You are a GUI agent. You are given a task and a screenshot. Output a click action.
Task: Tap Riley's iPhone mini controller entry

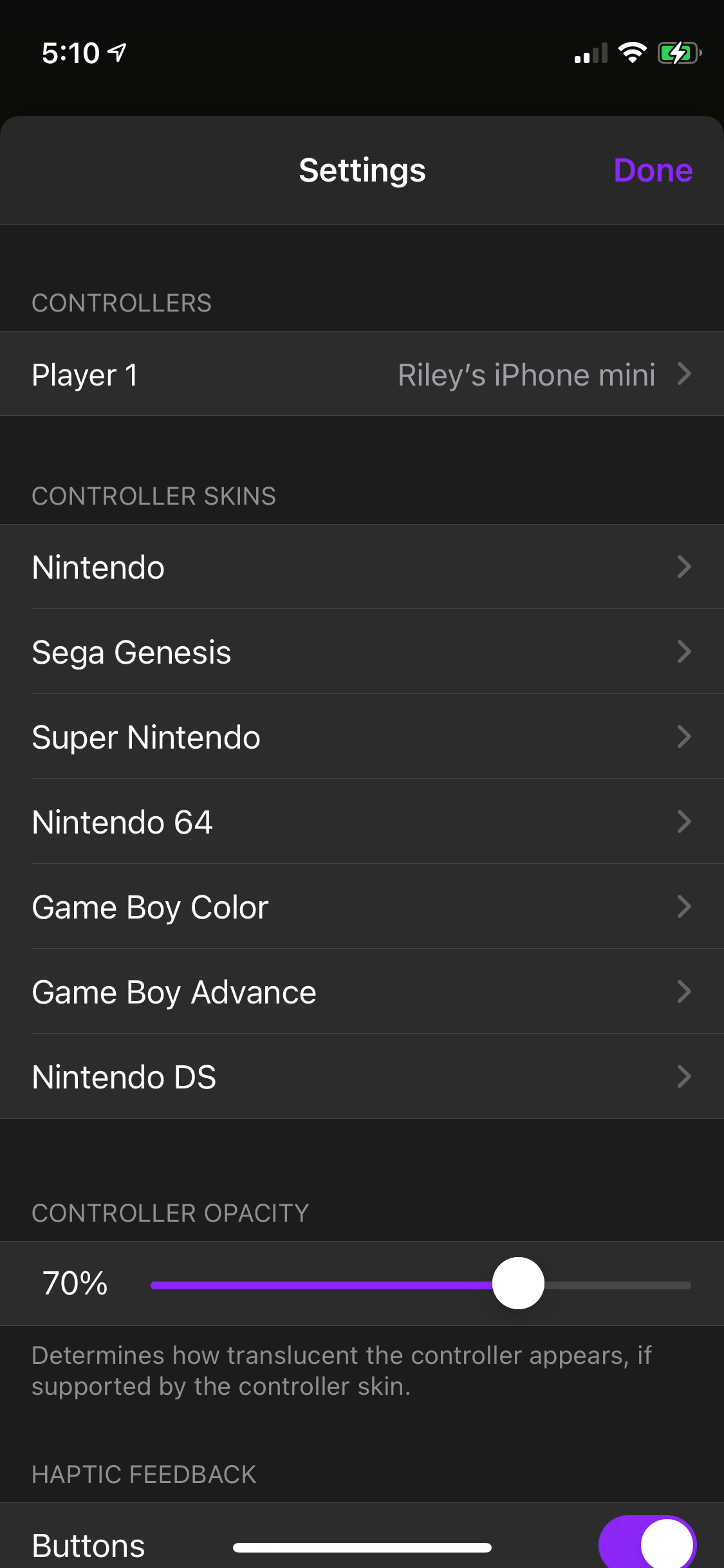pos(526,374)
